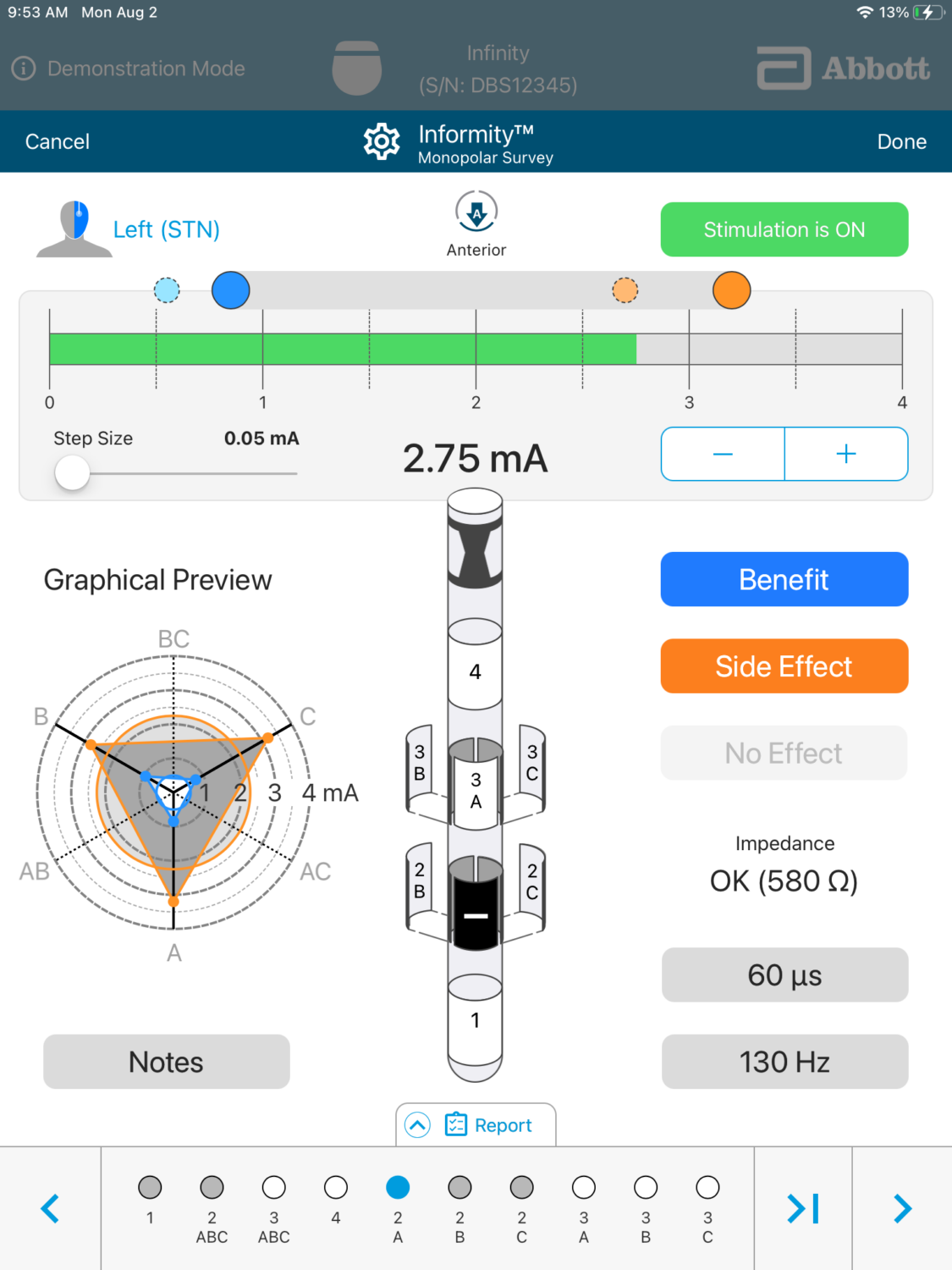Image resolution: width=952 pixels, height=1270 pixels.
Task: Open Notes
Action: tap(167, 1062)
